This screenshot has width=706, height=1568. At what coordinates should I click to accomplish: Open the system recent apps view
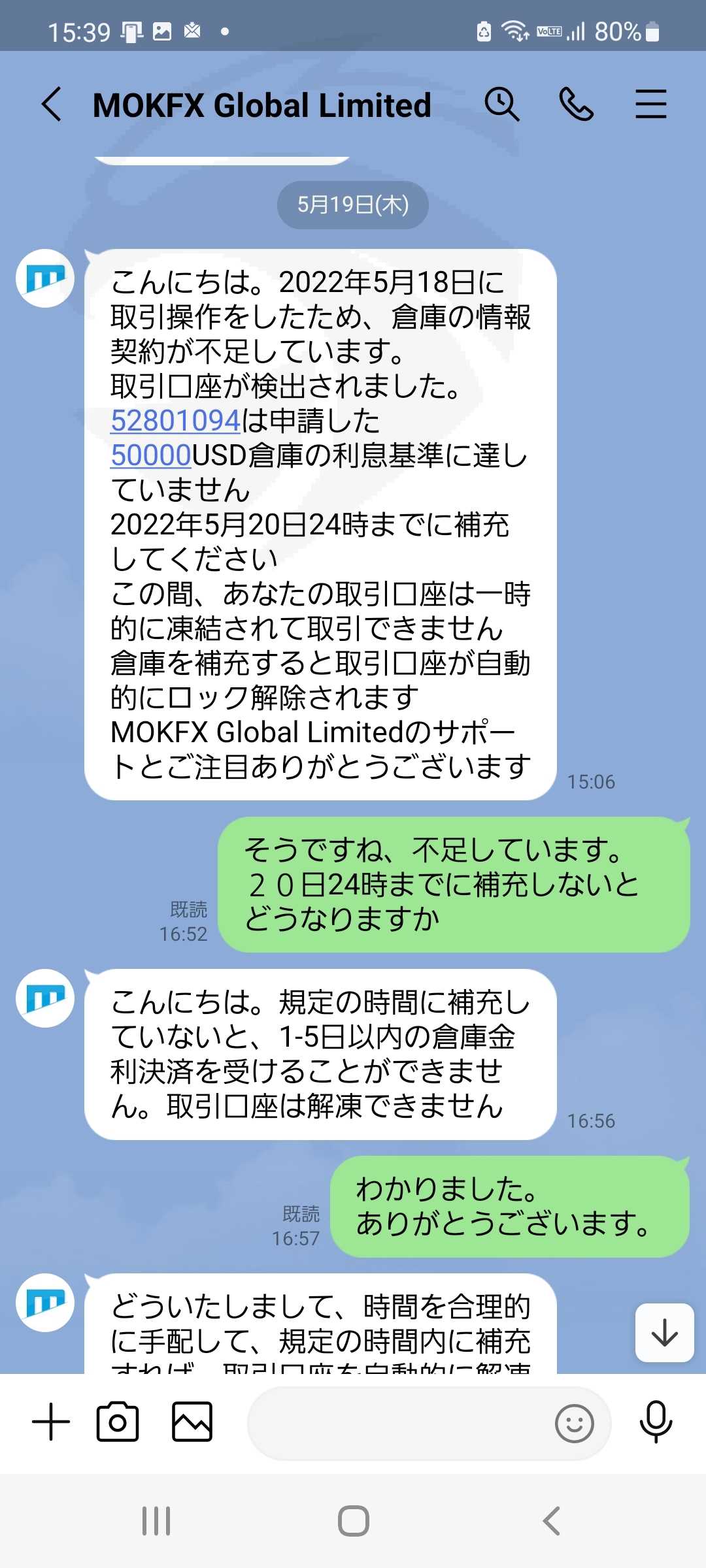tap(156, 1521)
